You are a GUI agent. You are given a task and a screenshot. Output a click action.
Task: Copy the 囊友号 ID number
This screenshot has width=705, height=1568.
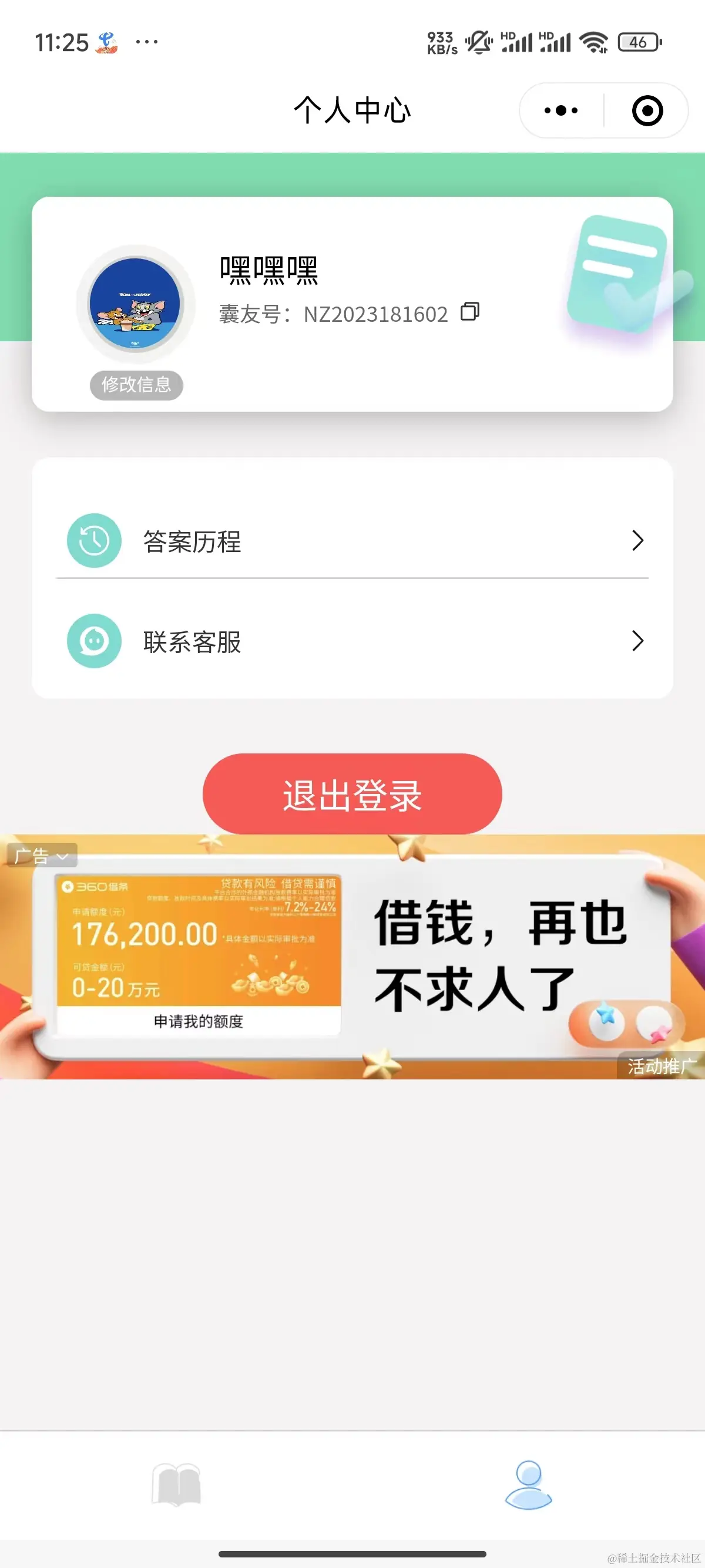point(470,312)
